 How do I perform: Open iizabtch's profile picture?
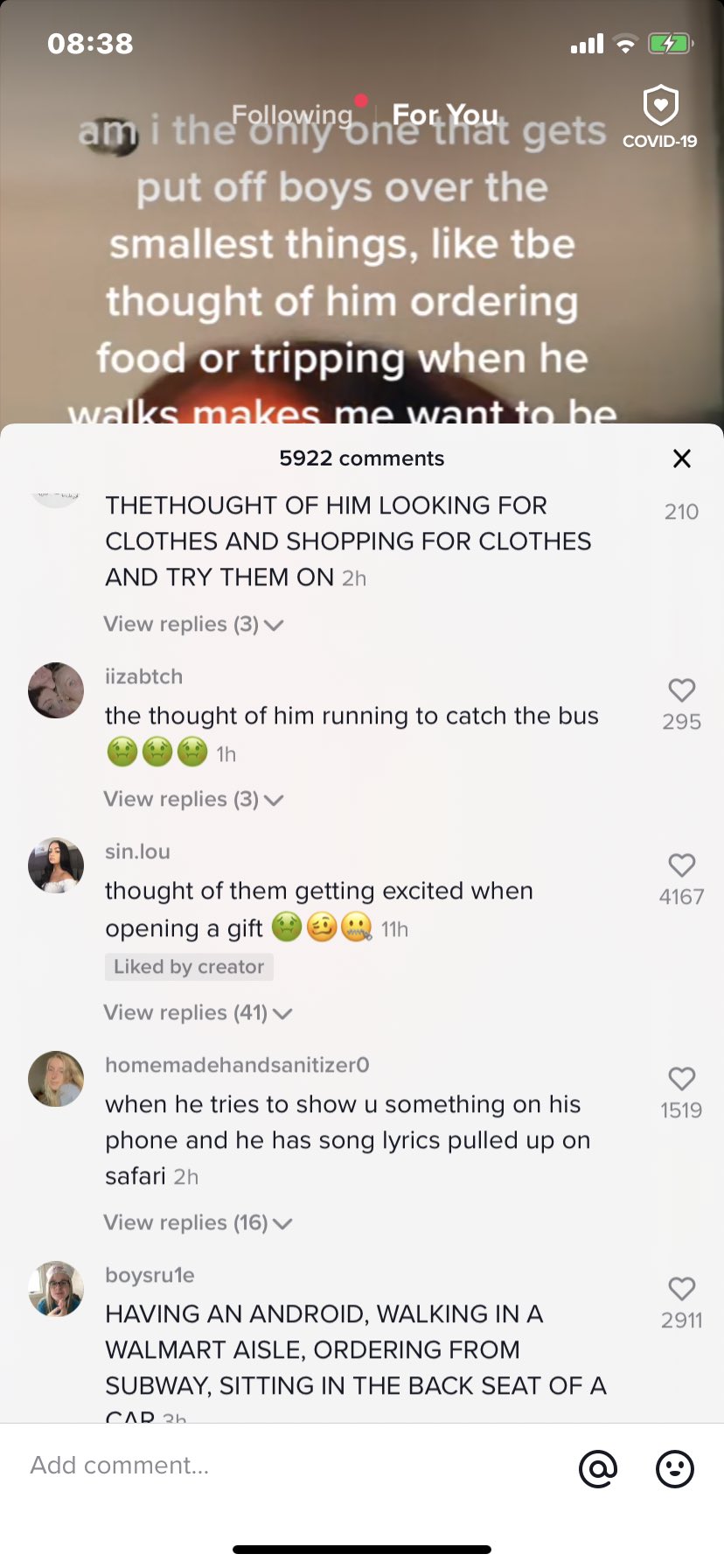point(56,690)
